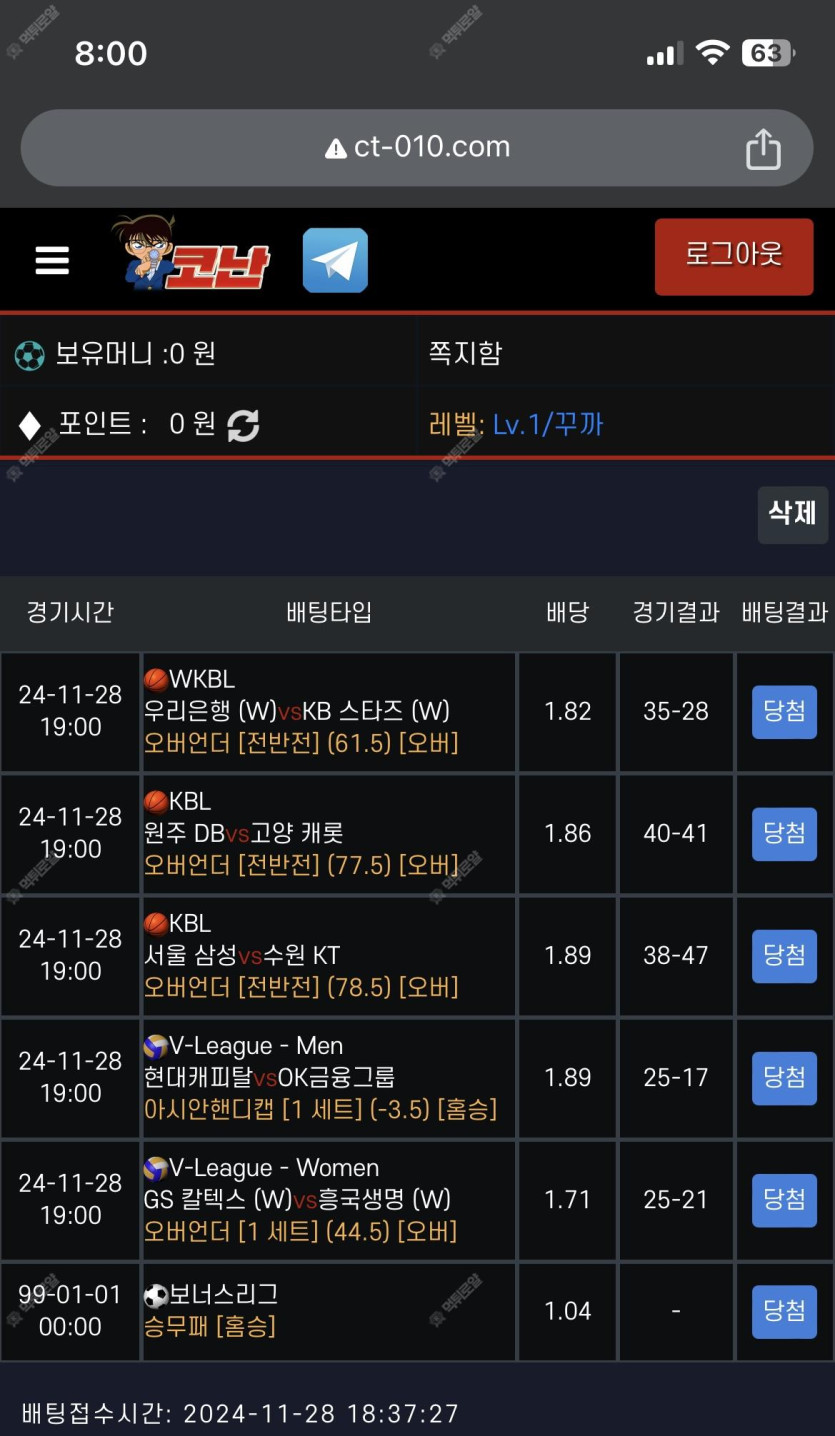
Task: Tap 당첨 for the GS 칼텍스 vs 흥국생명 bet
Action: [x=784, y=1200]
